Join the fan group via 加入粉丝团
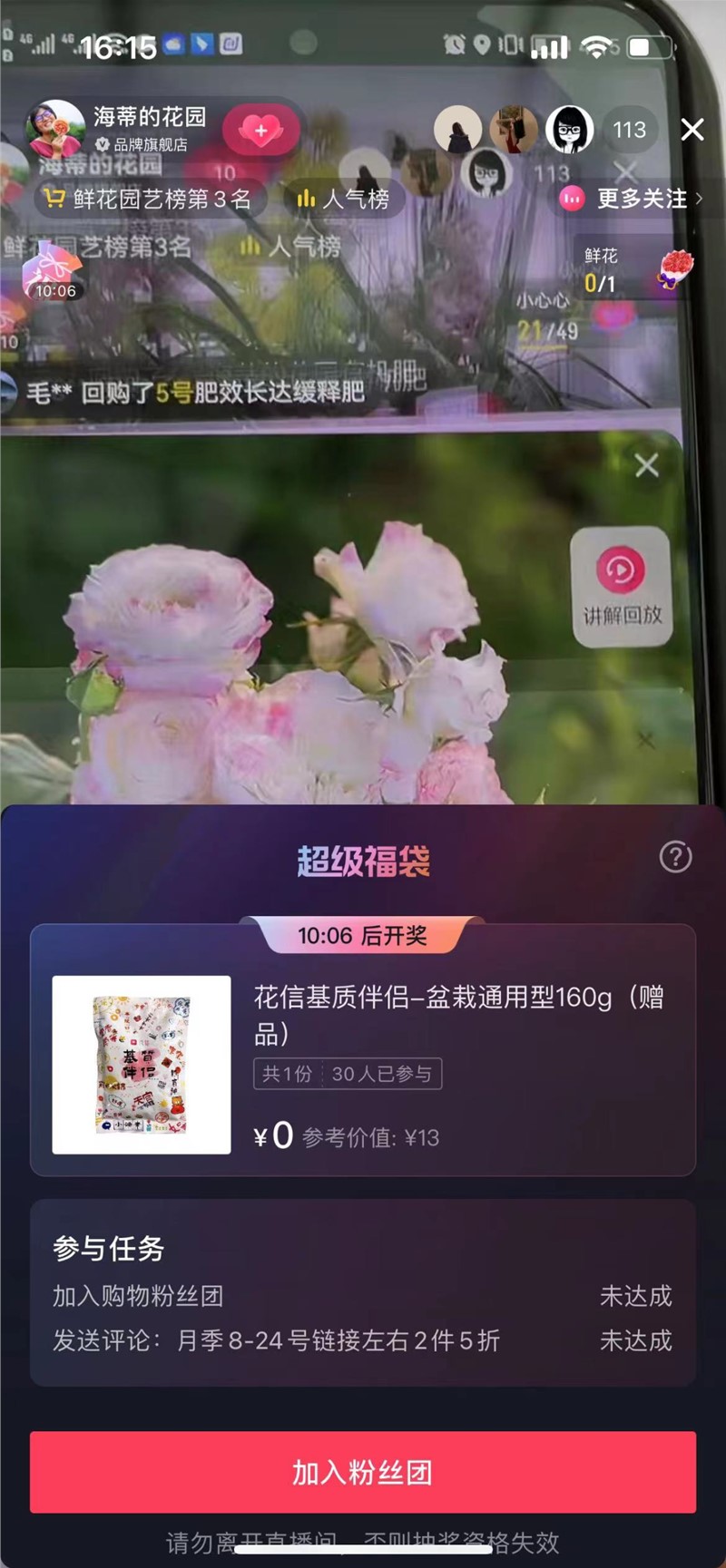Screen dimensions: 726x1568 pyautogui.click(x=363, y=1472)
